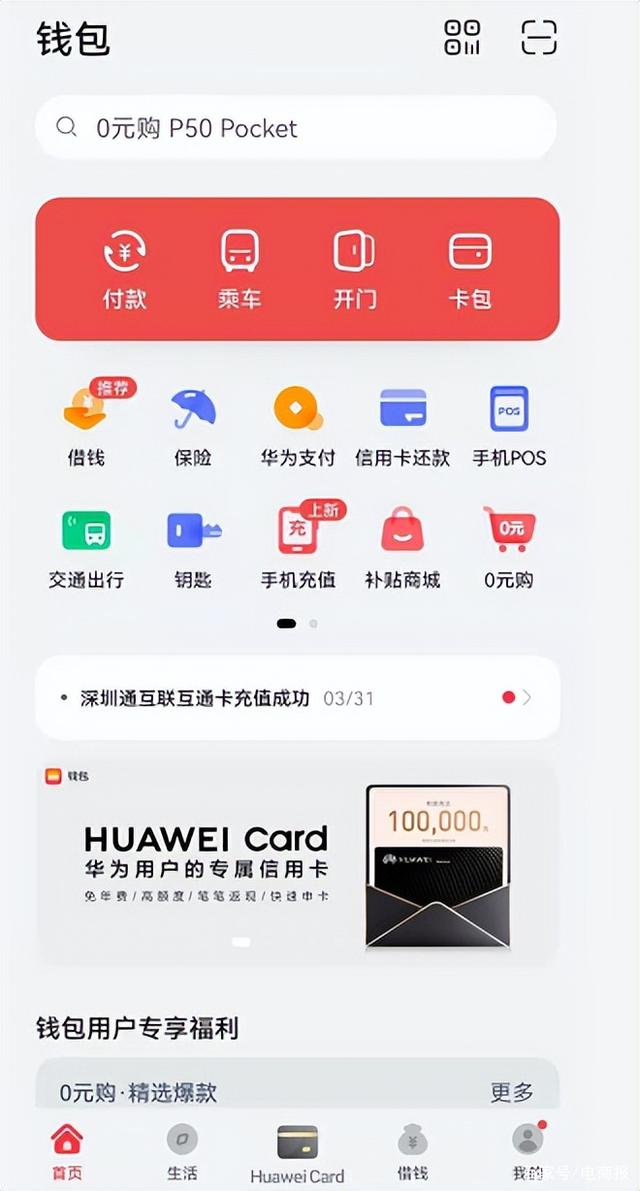Open the QR code icon
This screenshot has width=640, height=1191.
pyautogui.click(x=462, y=37)
